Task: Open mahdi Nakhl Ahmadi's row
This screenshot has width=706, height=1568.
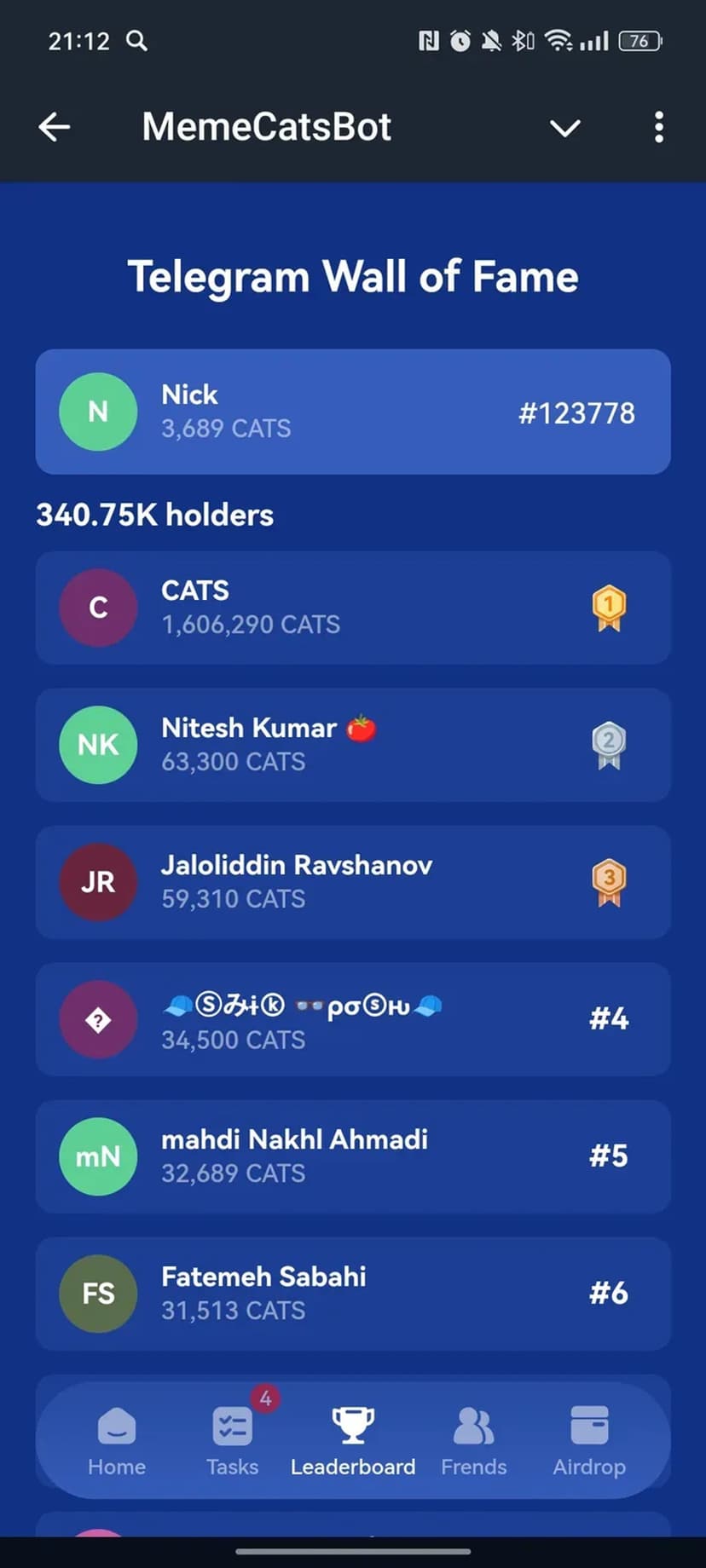Action: [x=352, y=1156]
